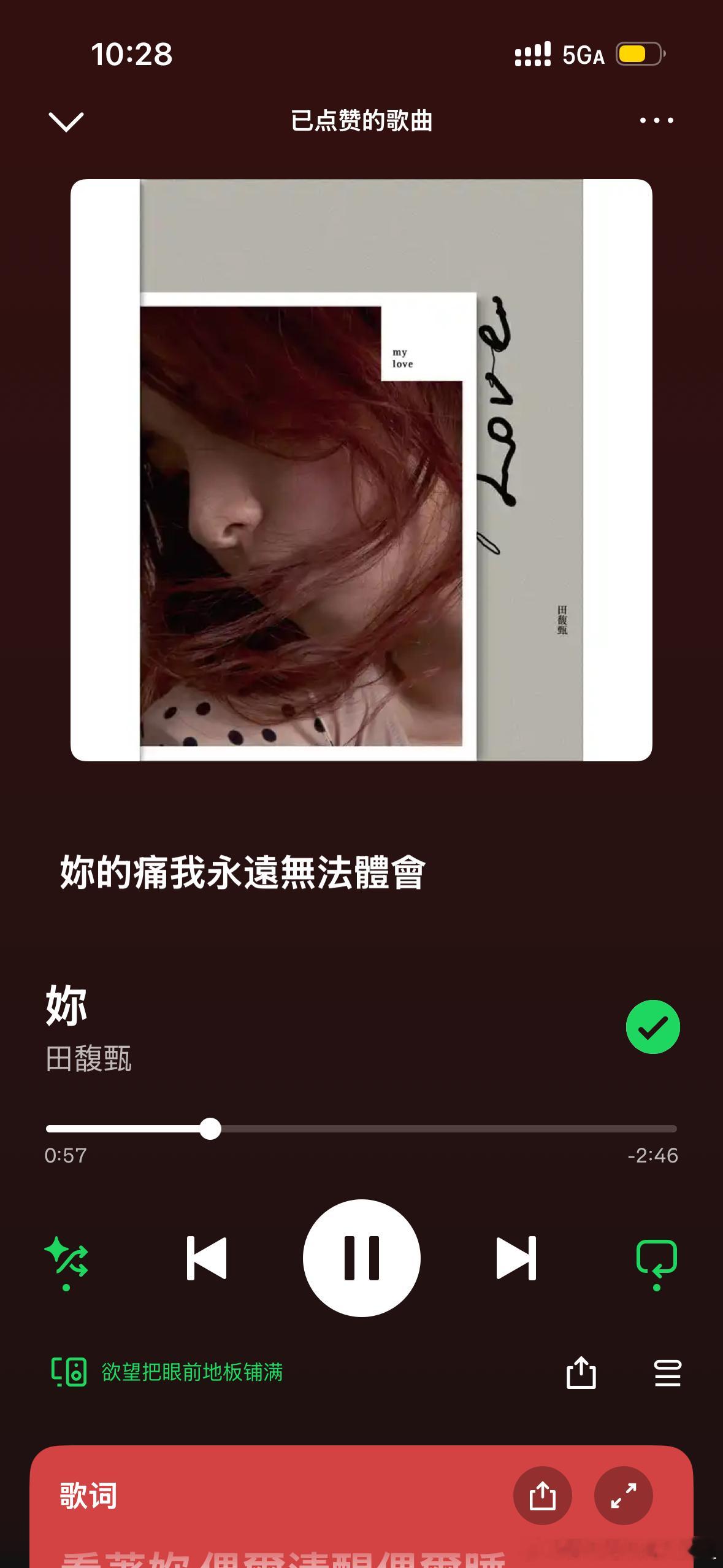
Task: Open the 已点赞的歌曲 playlist title
Action: point(361,121)
